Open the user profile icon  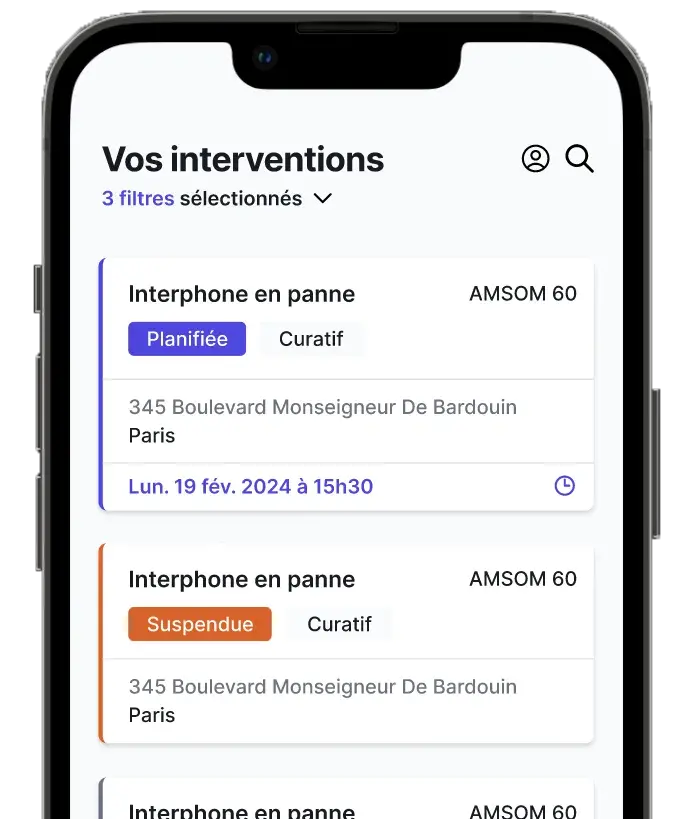pyautogui.click(x=536, y=159)
